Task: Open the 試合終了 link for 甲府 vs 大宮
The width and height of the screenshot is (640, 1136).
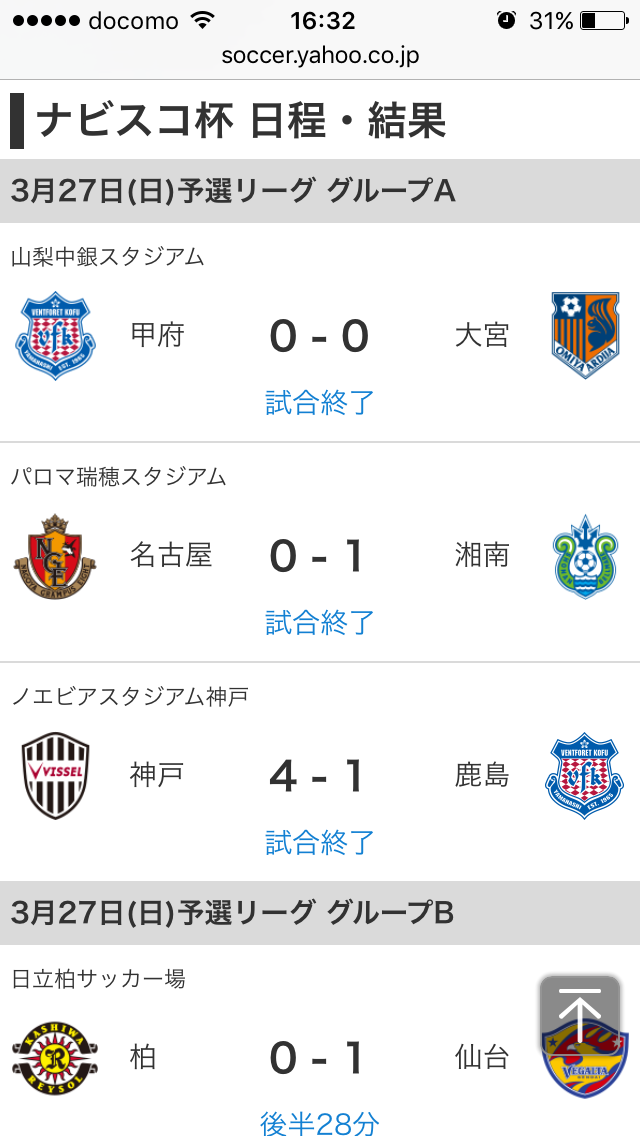Action: (320, 402)
